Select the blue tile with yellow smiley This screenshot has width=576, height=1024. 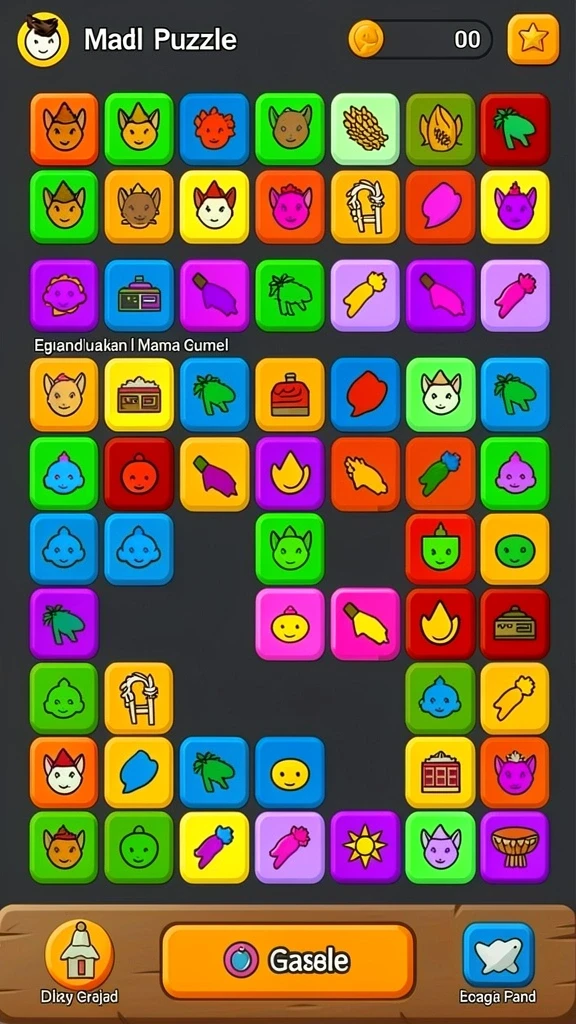pyautogui.click(x=289, y=772)
